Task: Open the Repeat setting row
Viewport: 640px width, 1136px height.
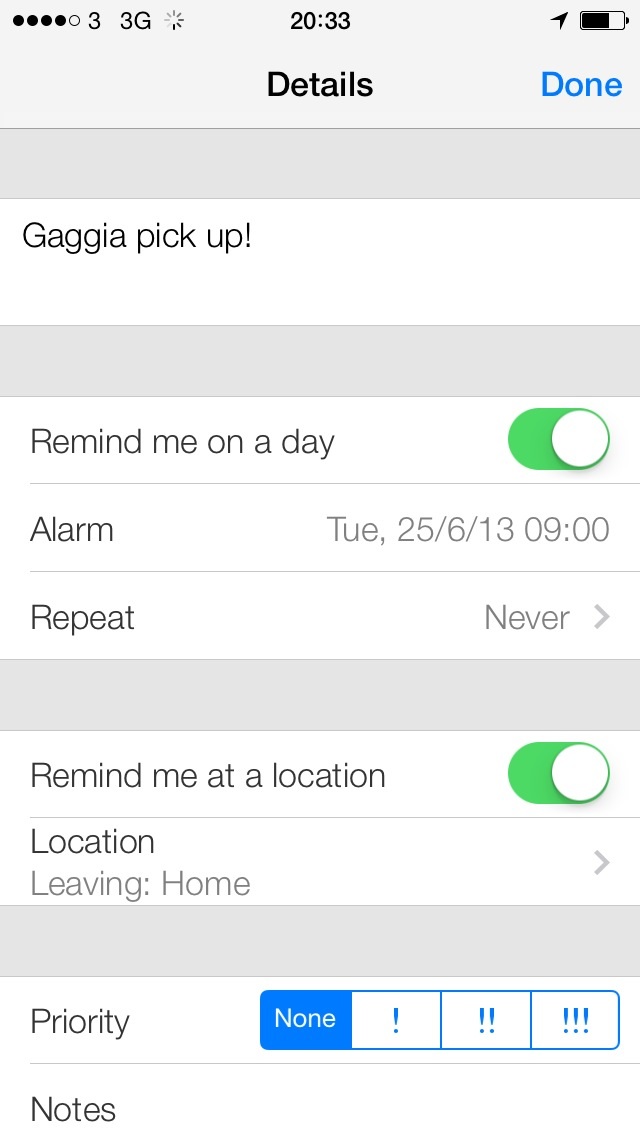Action: [320, 617]
